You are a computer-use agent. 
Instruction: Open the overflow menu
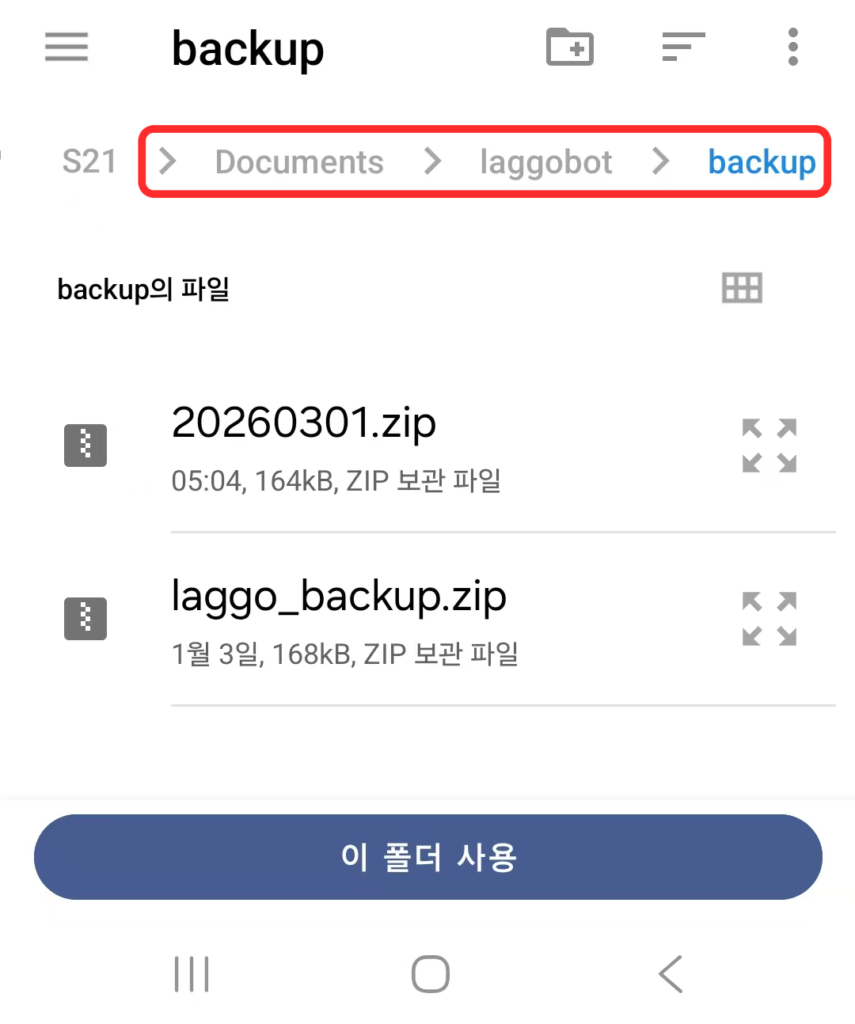point(792,47)
